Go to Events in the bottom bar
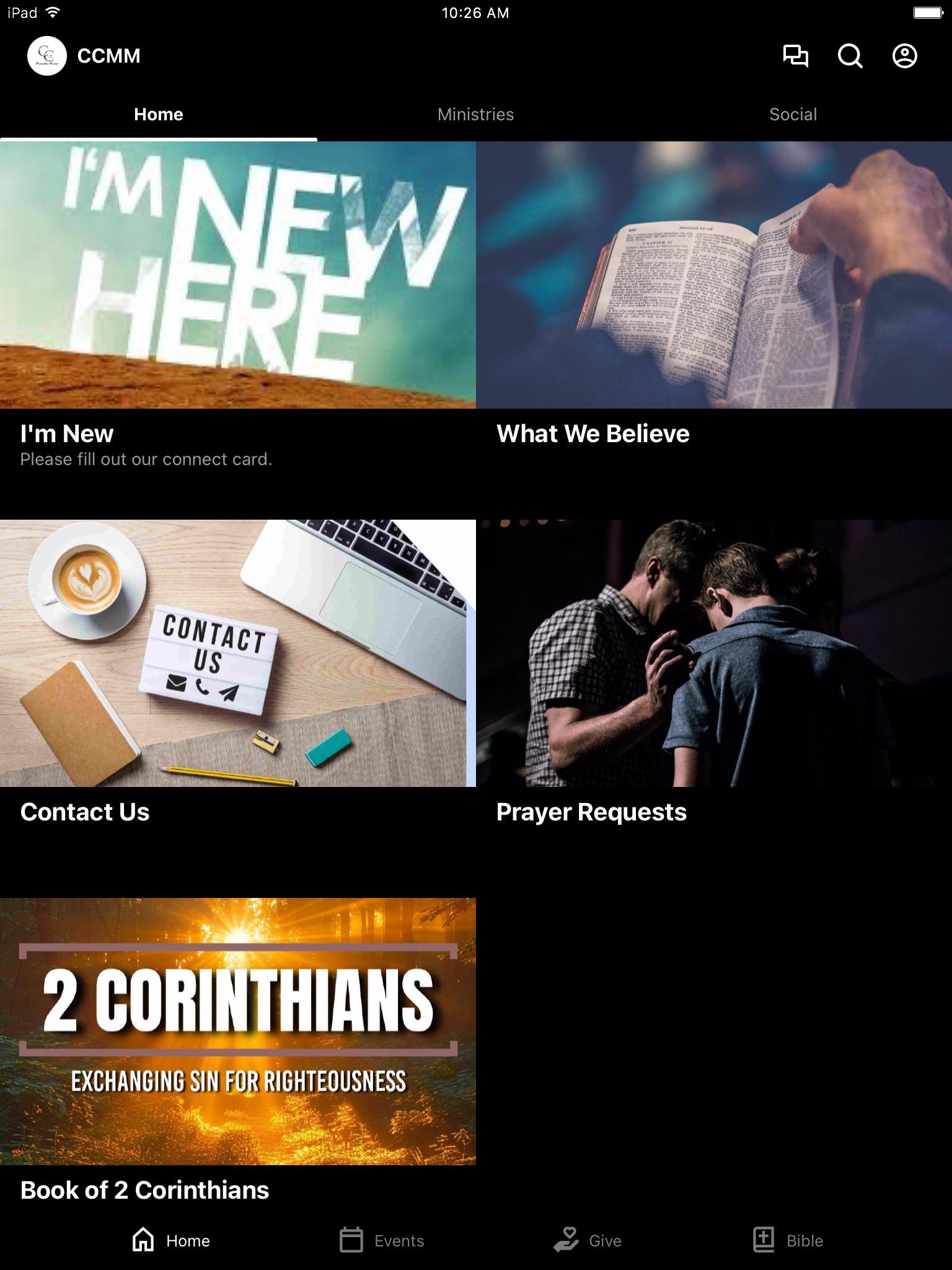Screen dimensions: 952x1270 382,1240
